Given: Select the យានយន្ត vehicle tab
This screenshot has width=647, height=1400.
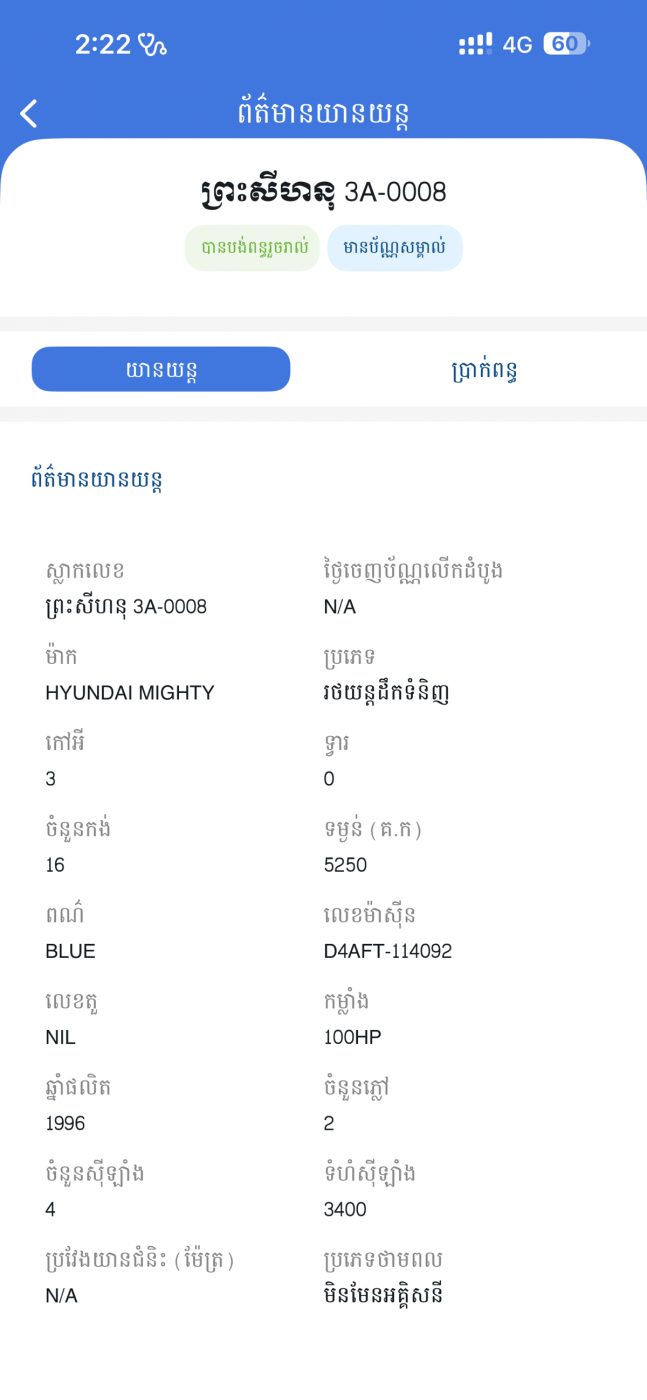Looking at the screenshot, I should 161,369.
